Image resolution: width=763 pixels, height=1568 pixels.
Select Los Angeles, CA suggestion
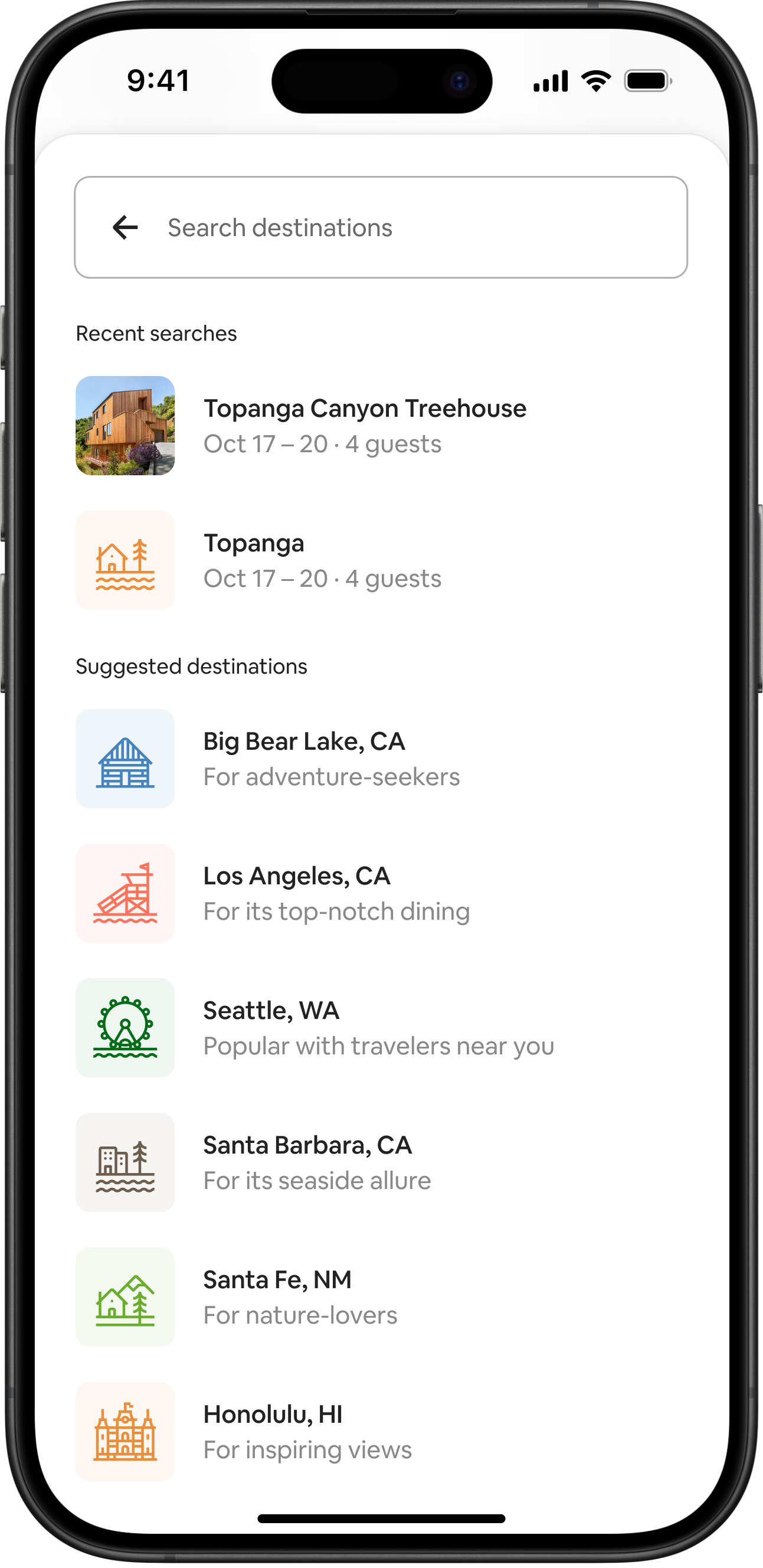click(336, 893)
